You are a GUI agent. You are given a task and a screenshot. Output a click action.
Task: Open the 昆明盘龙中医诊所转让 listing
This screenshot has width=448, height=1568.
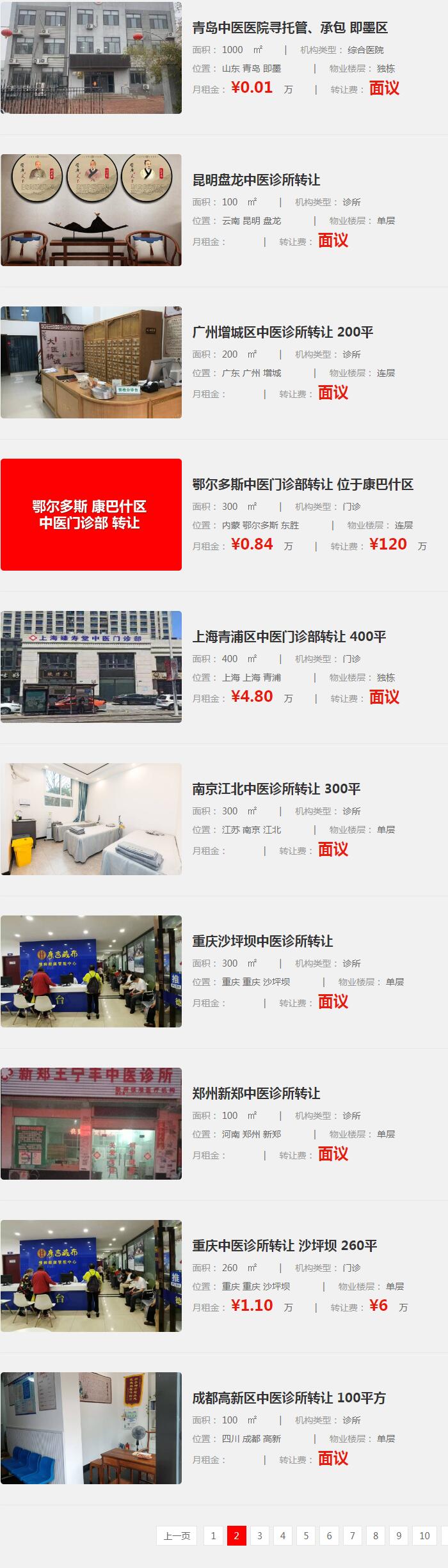coord(256,180)
